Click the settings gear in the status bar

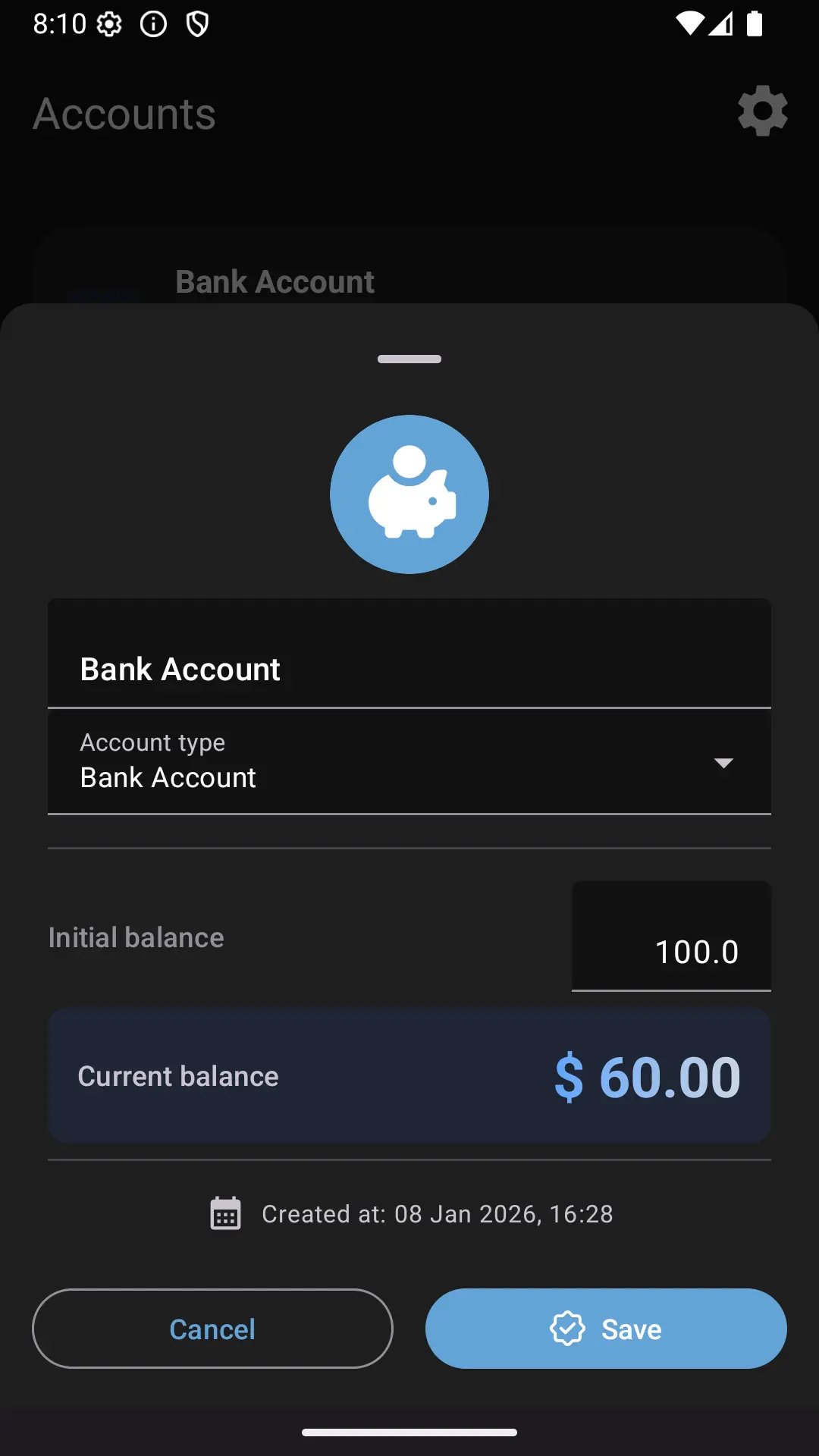pos(111,24)
